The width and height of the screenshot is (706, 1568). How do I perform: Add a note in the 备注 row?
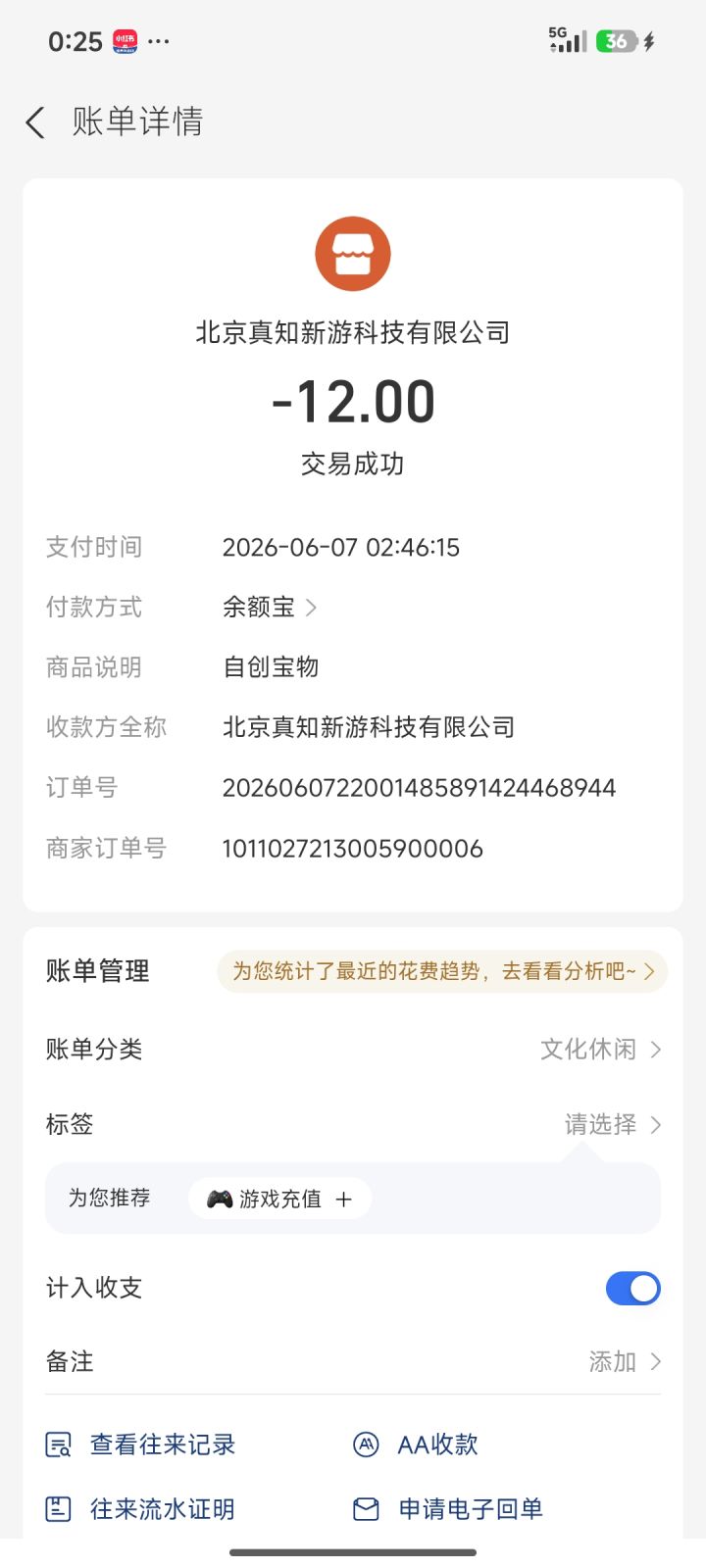tap(353, 1361)
